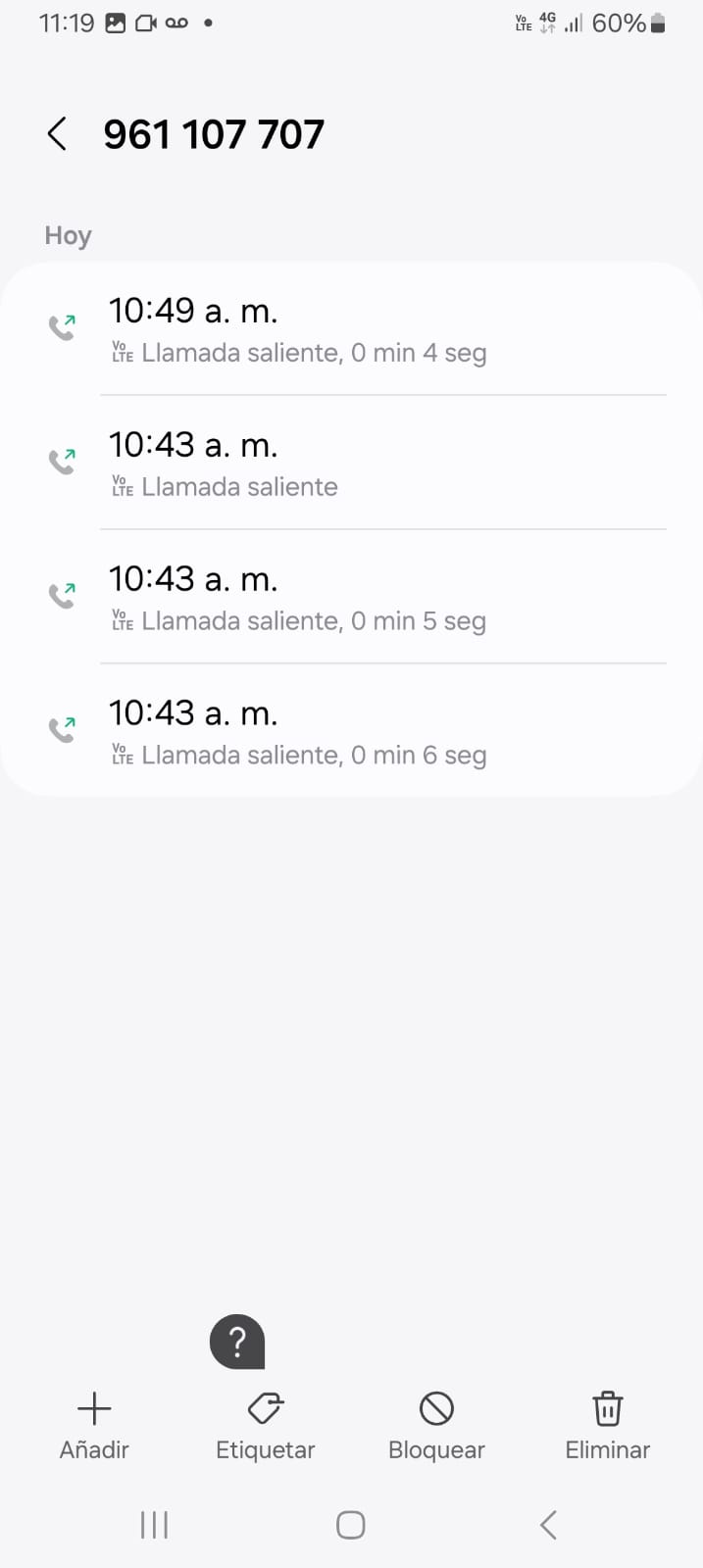The height and width of the screenshot is (1568, 703).
Task: Open the question mark help bubble
Action: coord(237,1342)
